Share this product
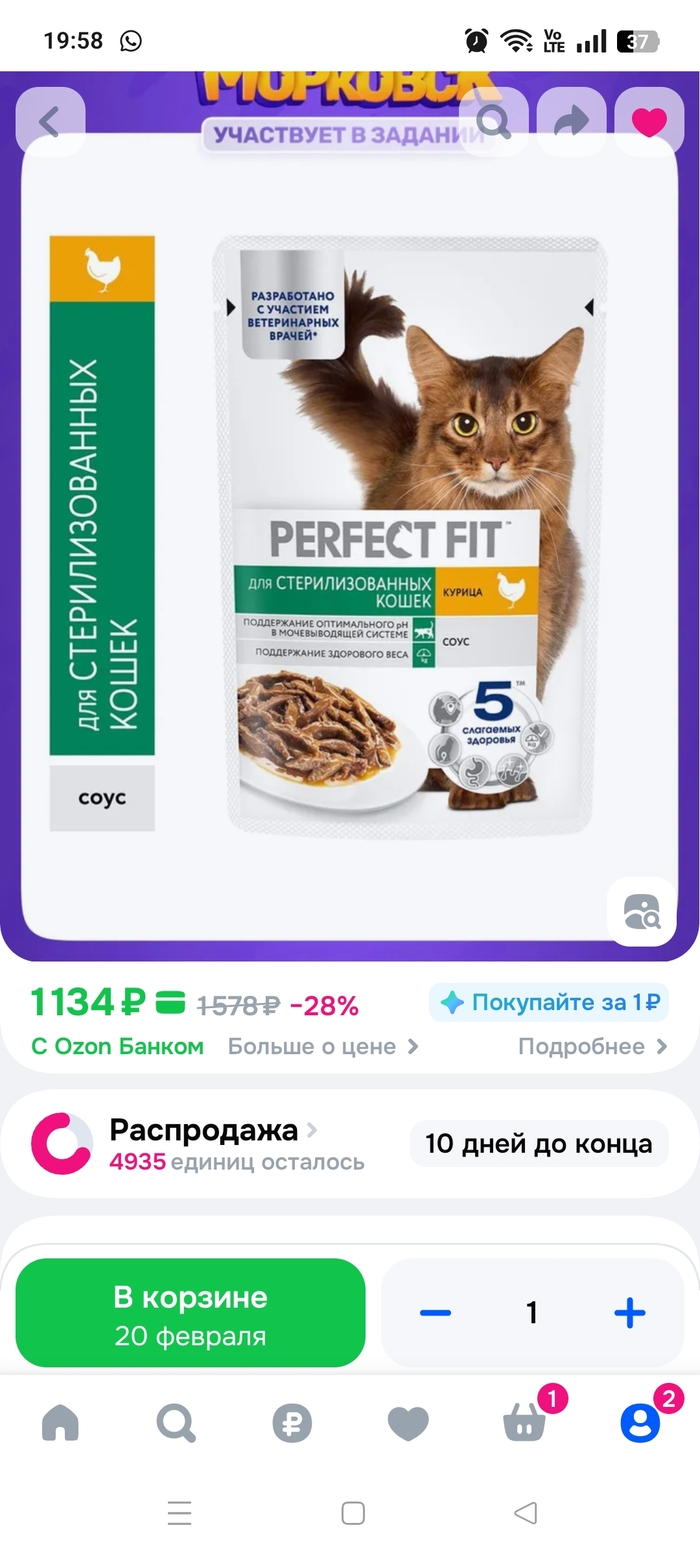This screenshot has height=1556, width=700. [x=571, y=123]
